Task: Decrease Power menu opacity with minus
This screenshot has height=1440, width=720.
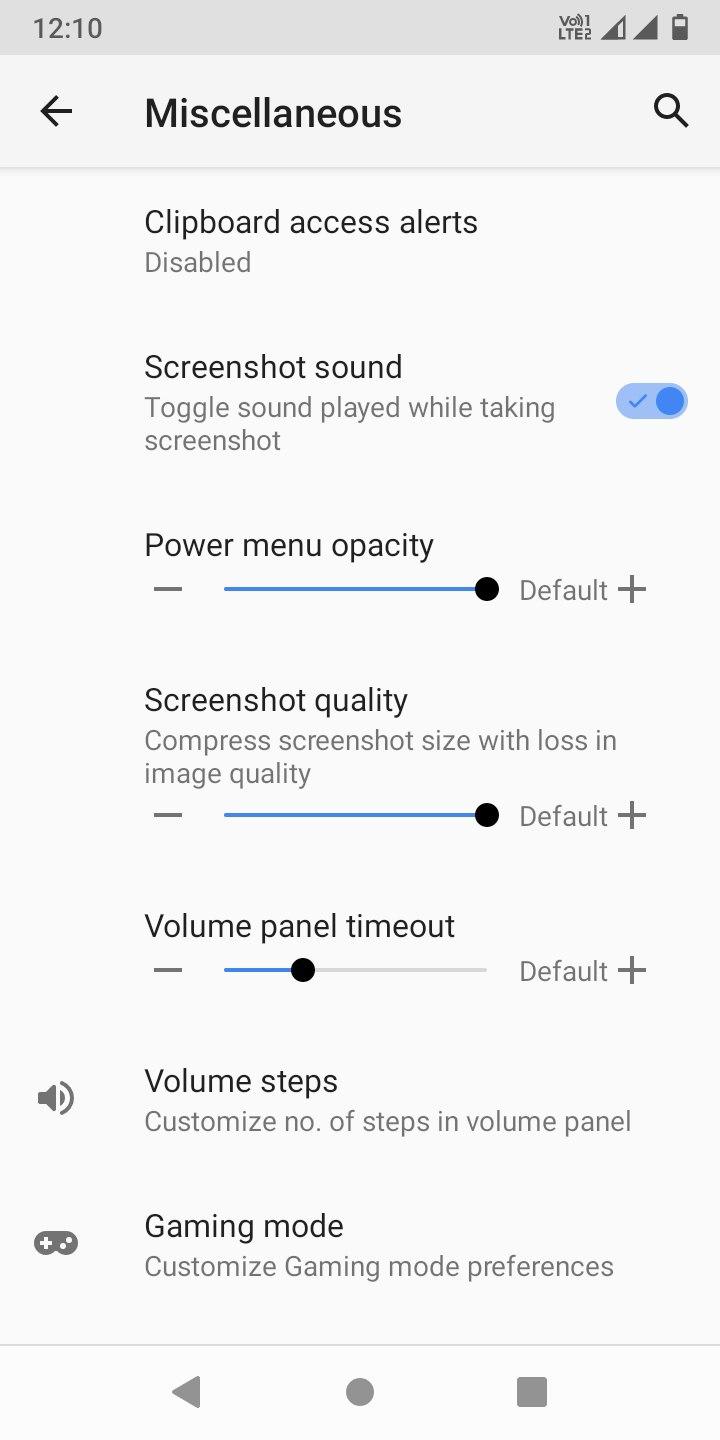Action: pyautogui.click(x=168, y=589)
